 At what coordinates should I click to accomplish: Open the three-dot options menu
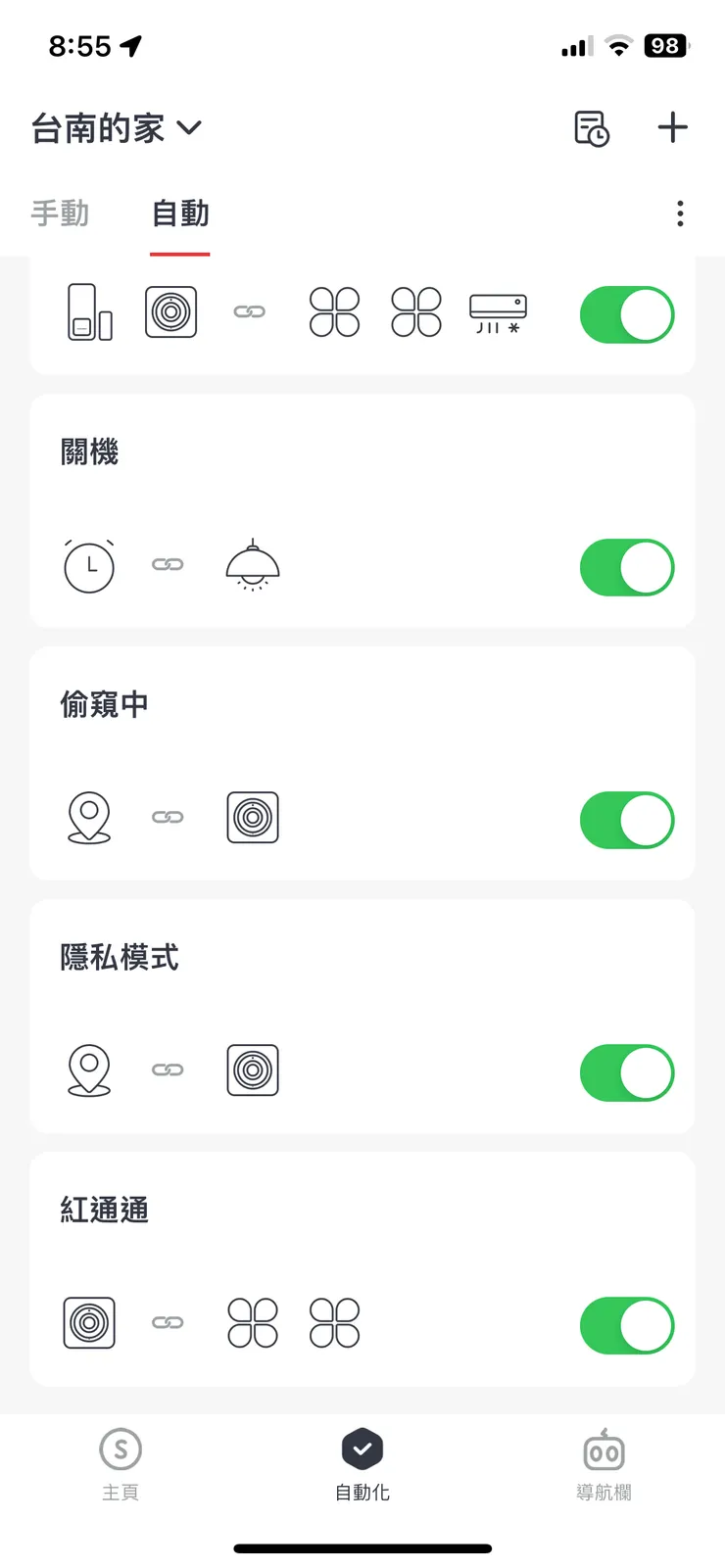click(679, 213)
